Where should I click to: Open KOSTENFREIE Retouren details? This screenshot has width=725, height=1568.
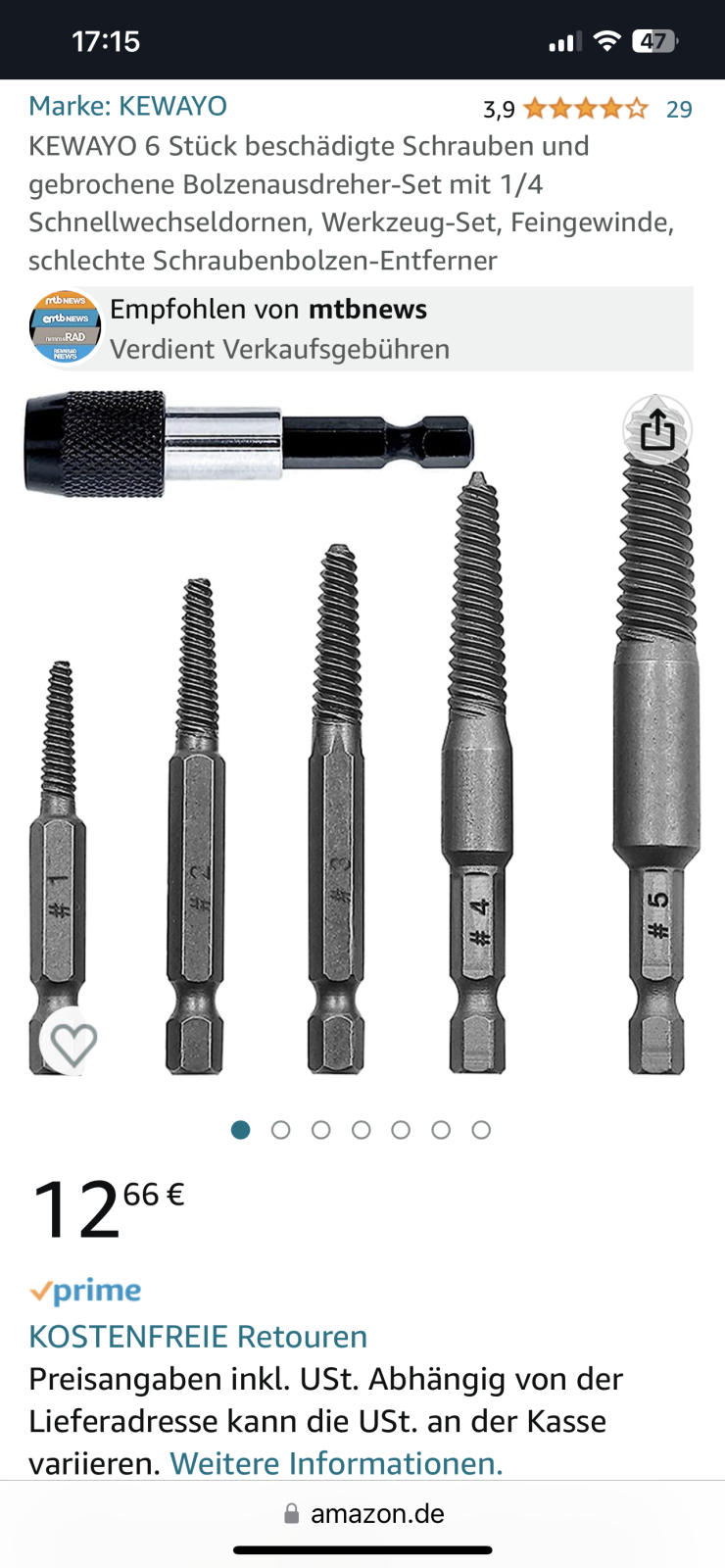click(x=198, y=1337)
